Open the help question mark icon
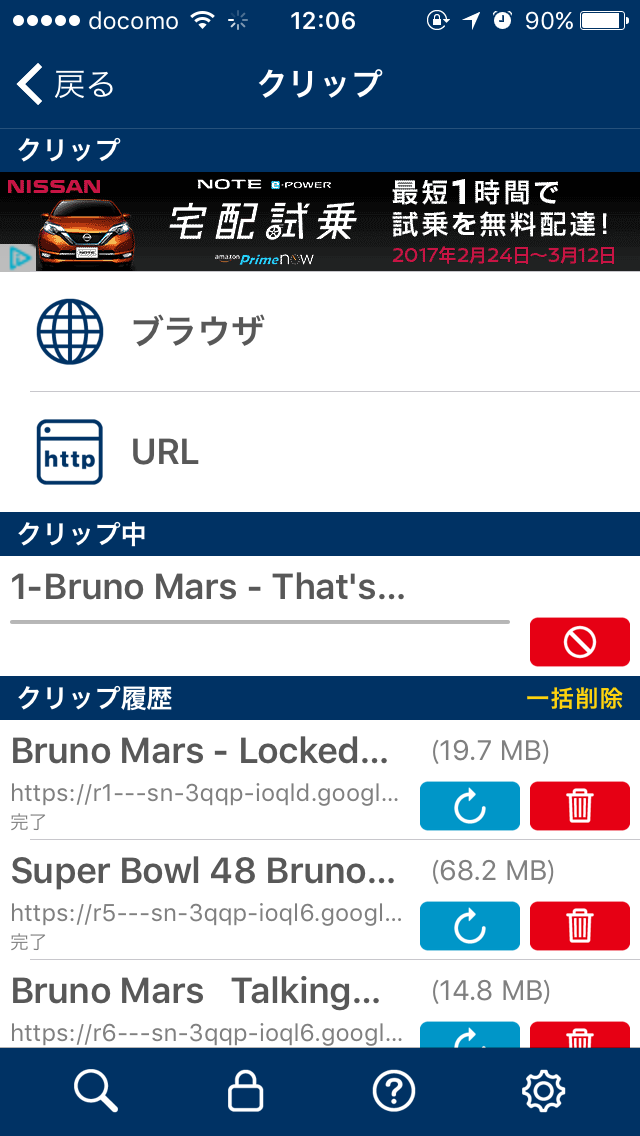This screenshot has width=640, height=1136. click(x=394, y=1090)
